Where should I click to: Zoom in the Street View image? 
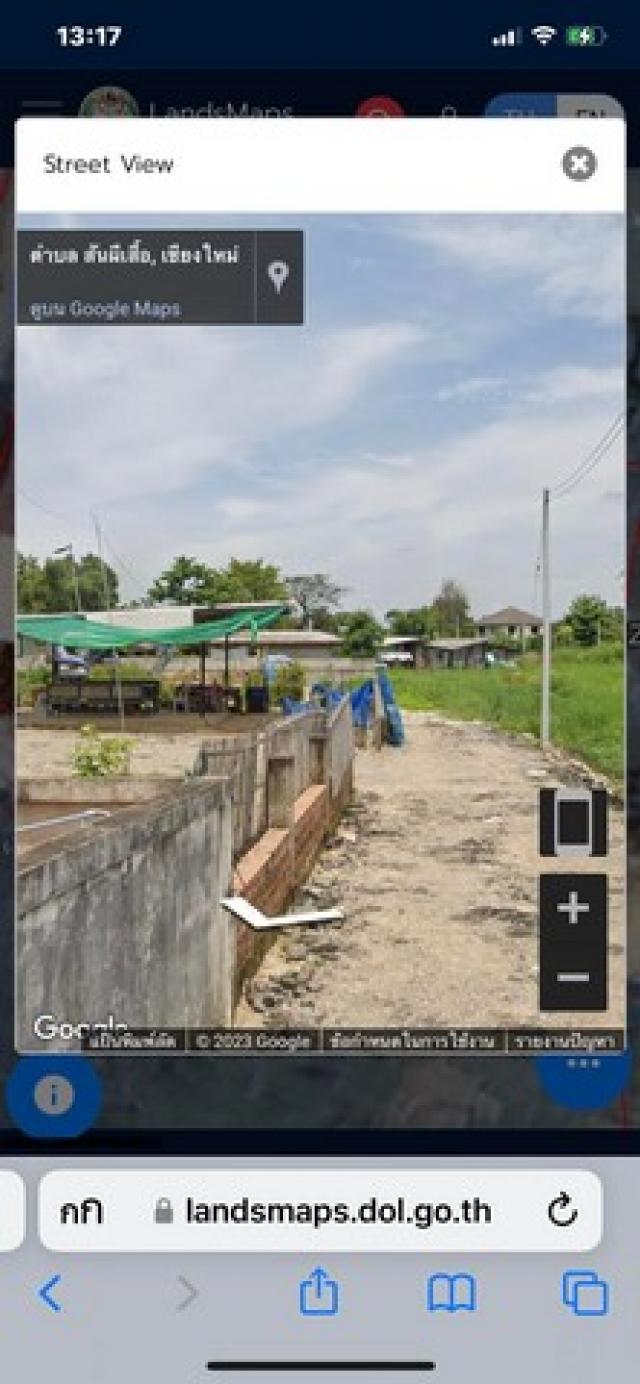(573, 909)
